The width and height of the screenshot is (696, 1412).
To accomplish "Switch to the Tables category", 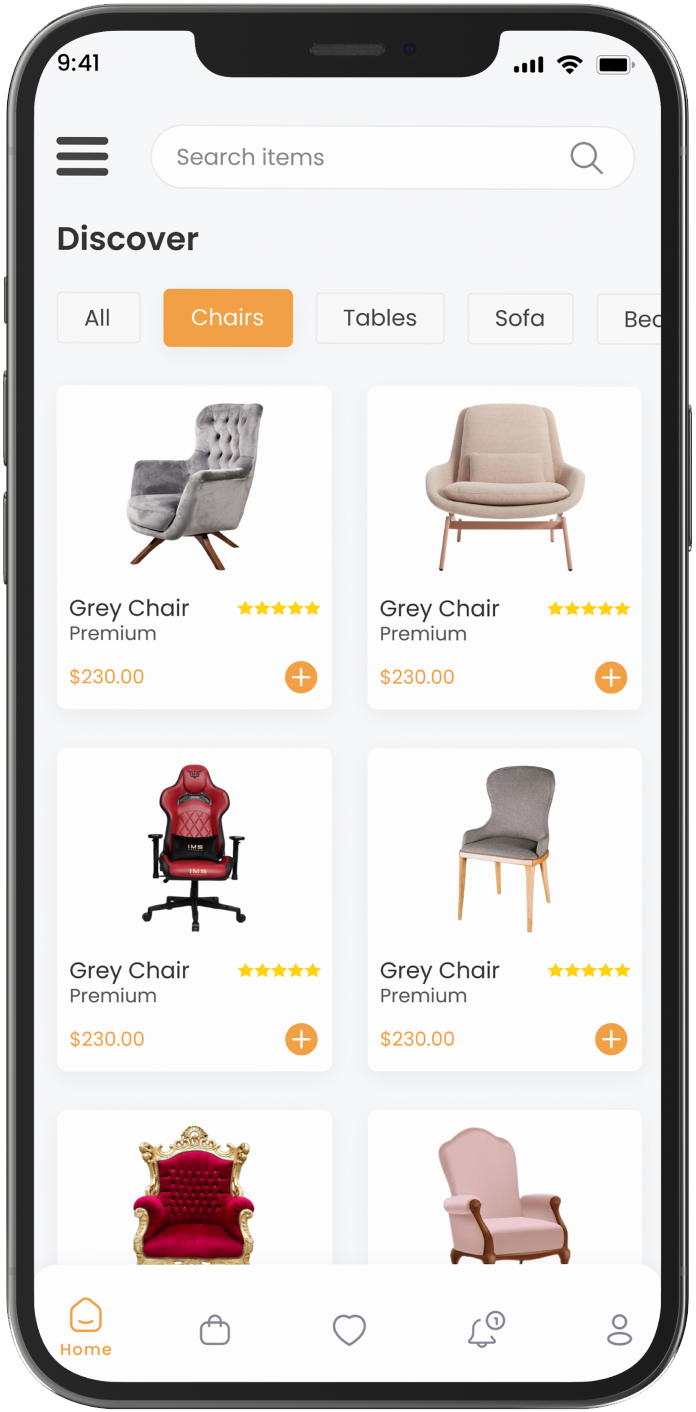I will click(x=380, y=318).
